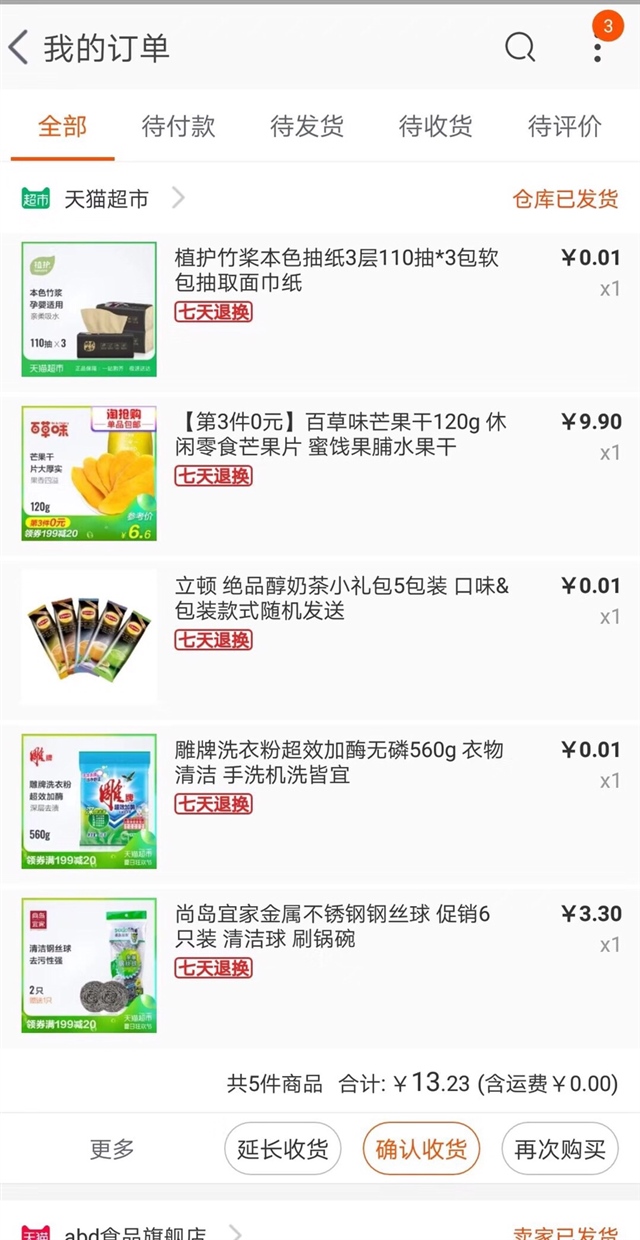640x1240 pixels.
Task: Tap 延长收货 to extend receipt
Action: [x=283, y=1149]
